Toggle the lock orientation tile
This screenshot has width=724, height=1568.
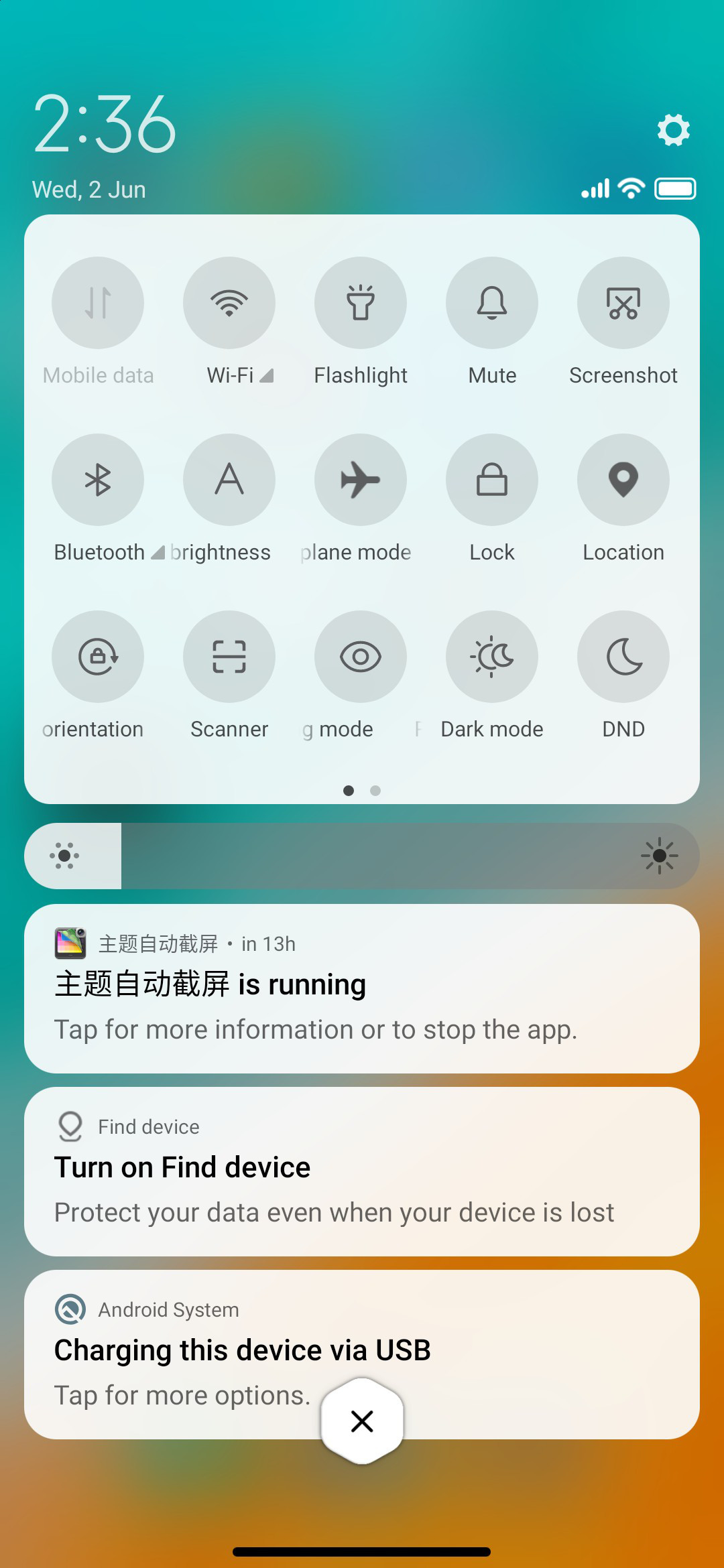tap(98, 657)
